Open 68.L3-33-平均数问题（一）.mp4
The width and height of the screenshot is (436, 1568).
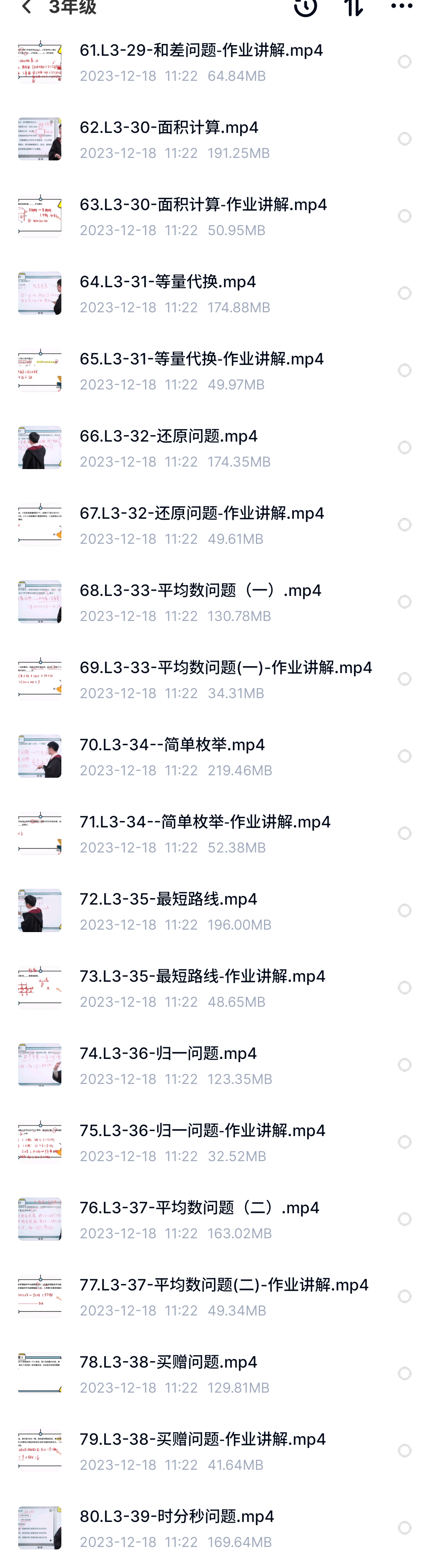pyautogui.click(x=200, y=602)
